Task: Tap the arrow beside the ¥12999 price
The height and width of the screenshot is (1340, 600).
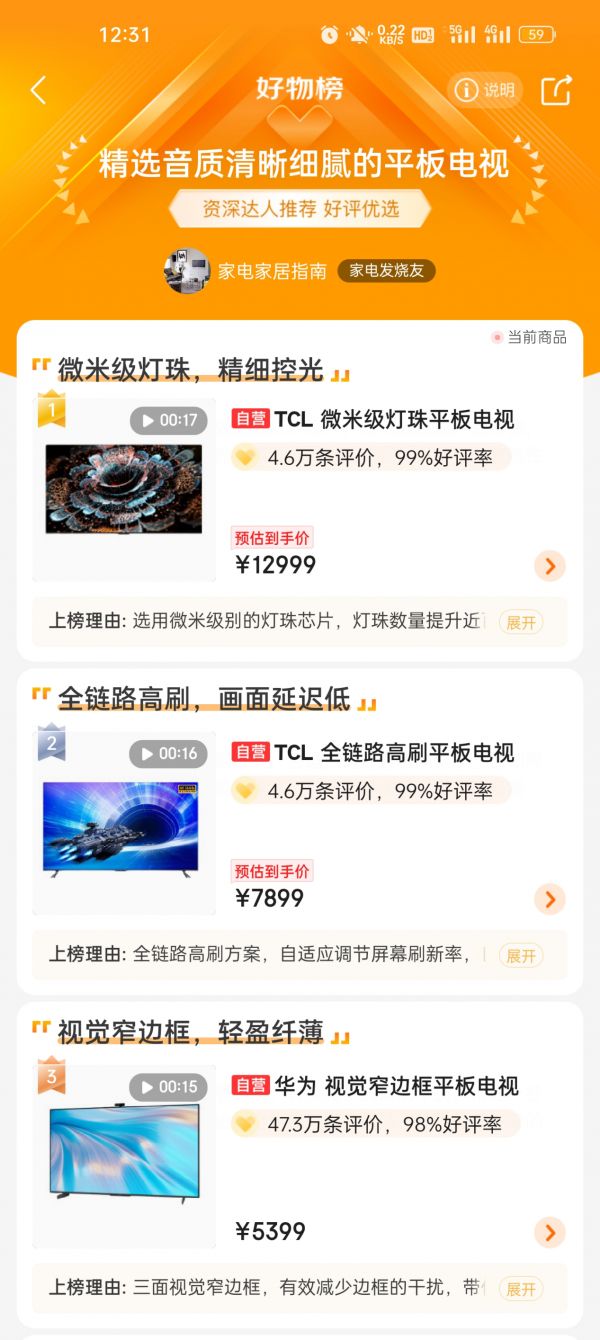Action: pos(549,566)
